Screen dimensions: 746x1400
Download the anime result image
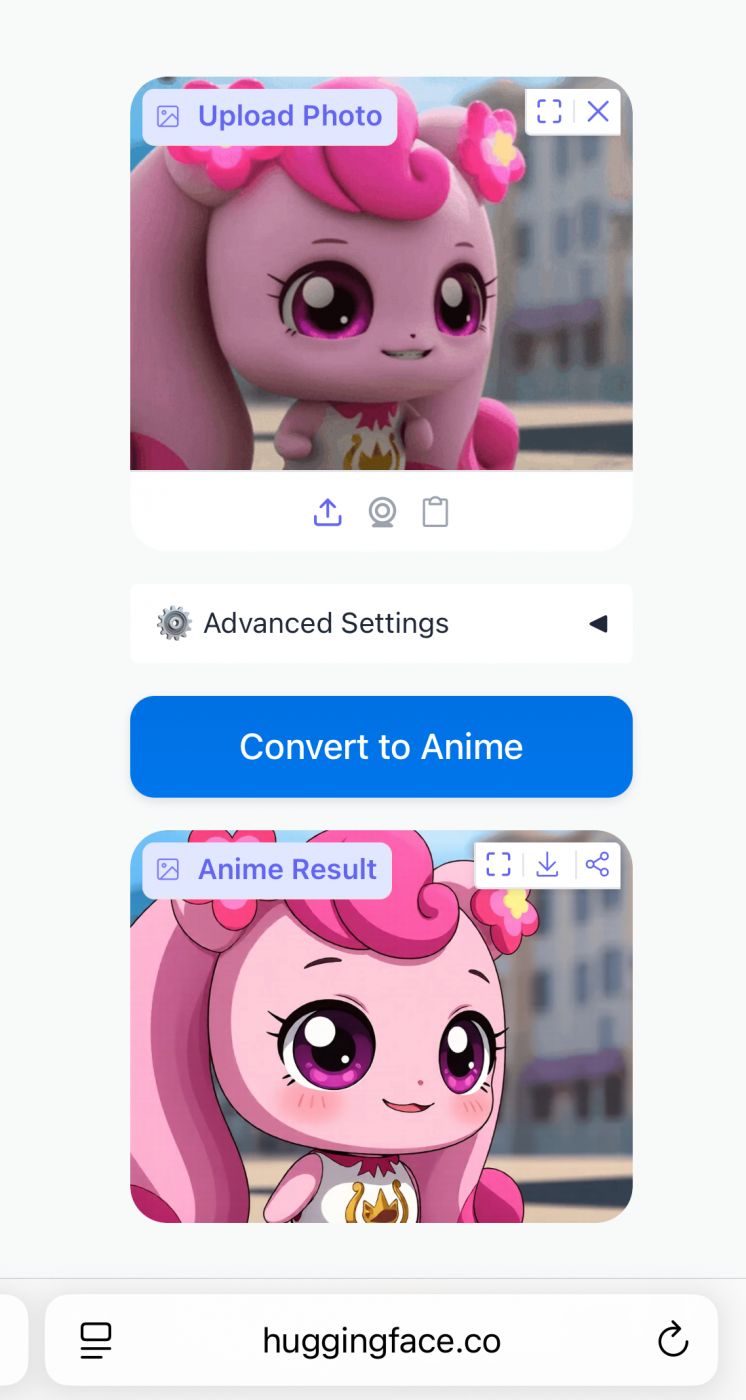(547, 864)
